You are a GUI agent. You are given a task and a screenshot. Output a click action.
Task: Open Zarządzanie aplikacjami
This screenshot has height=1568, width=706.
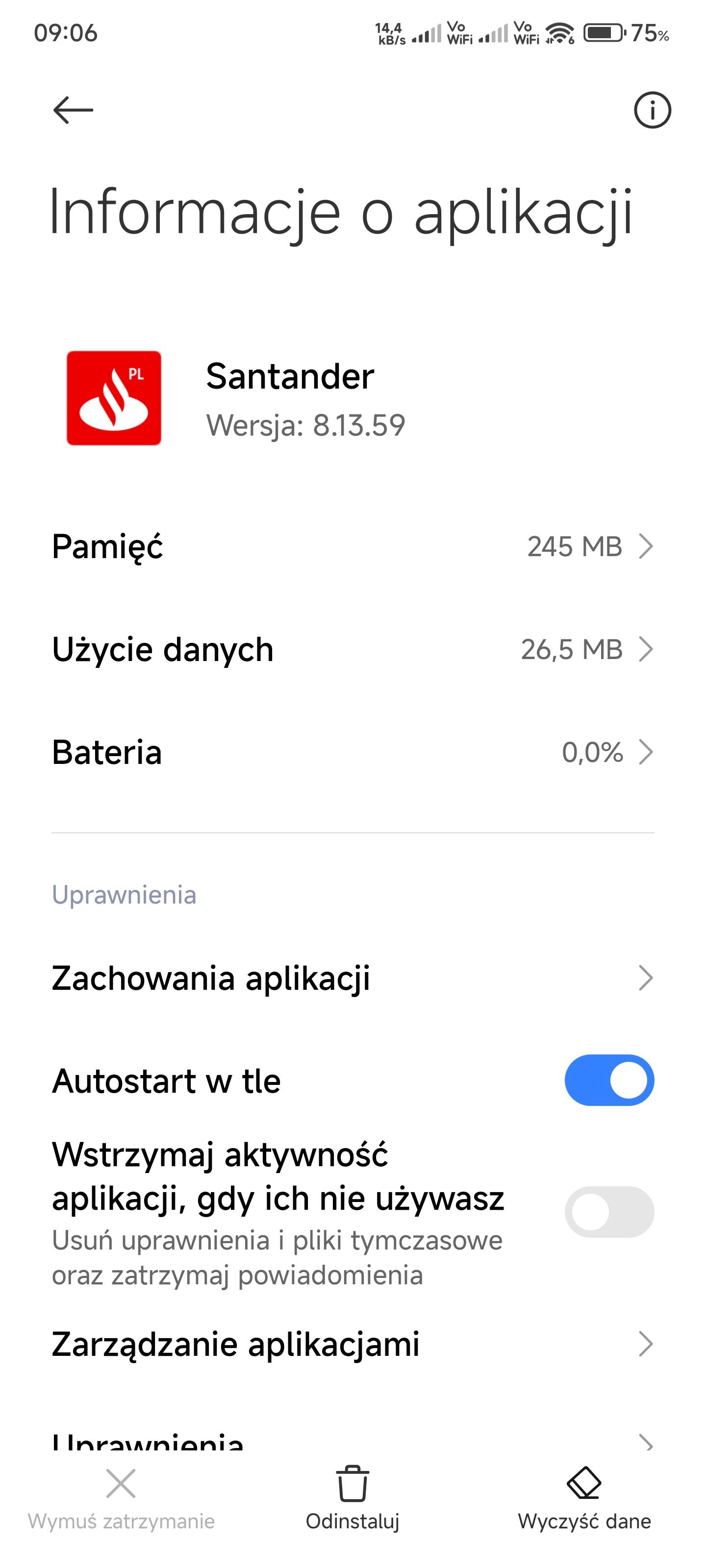(x=353, y=1344)
